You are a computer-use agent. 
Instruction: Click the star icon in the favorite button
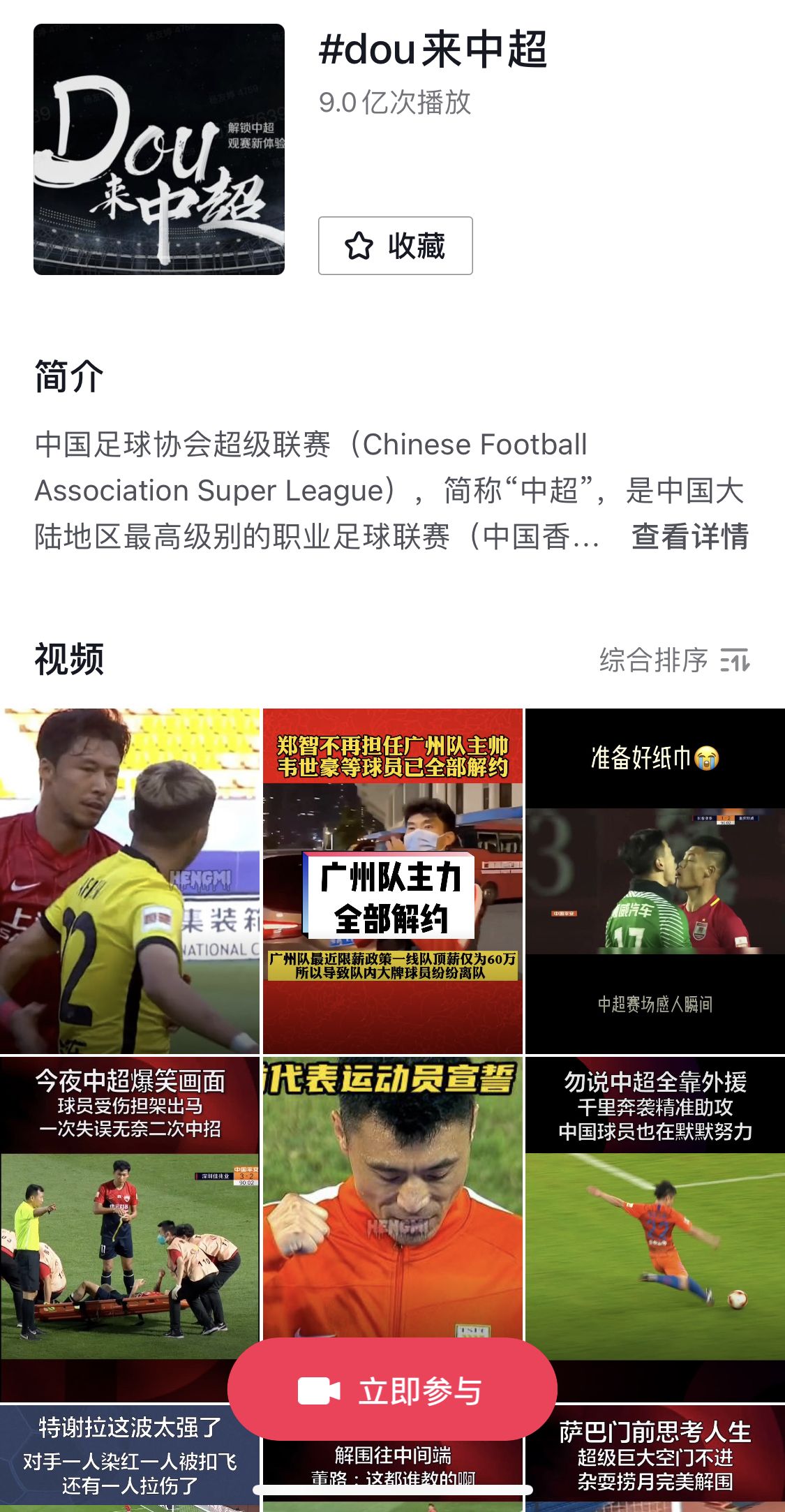[360, 246]
